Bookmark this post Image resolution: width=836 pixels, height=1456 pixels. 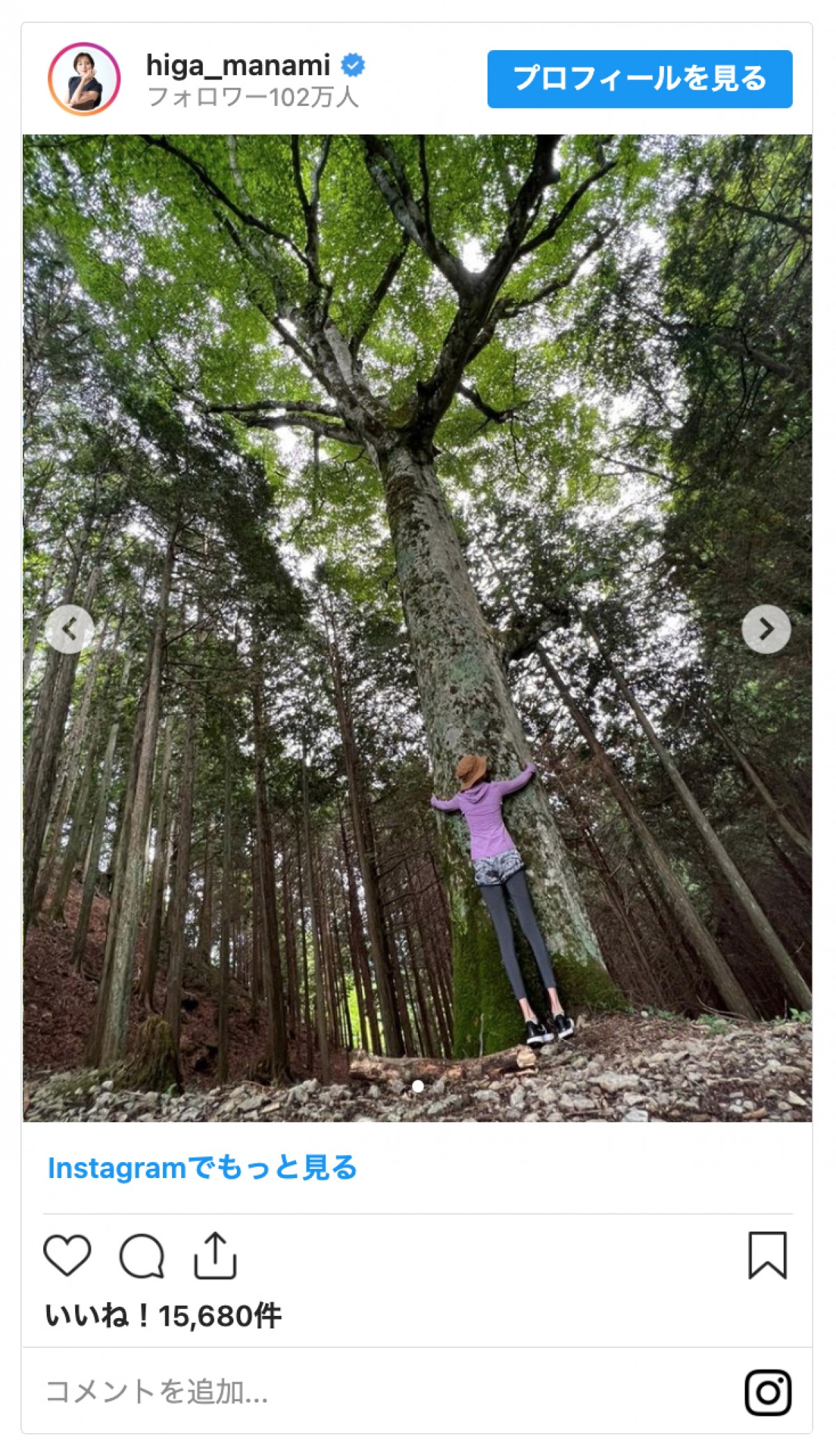point(767,1255)
